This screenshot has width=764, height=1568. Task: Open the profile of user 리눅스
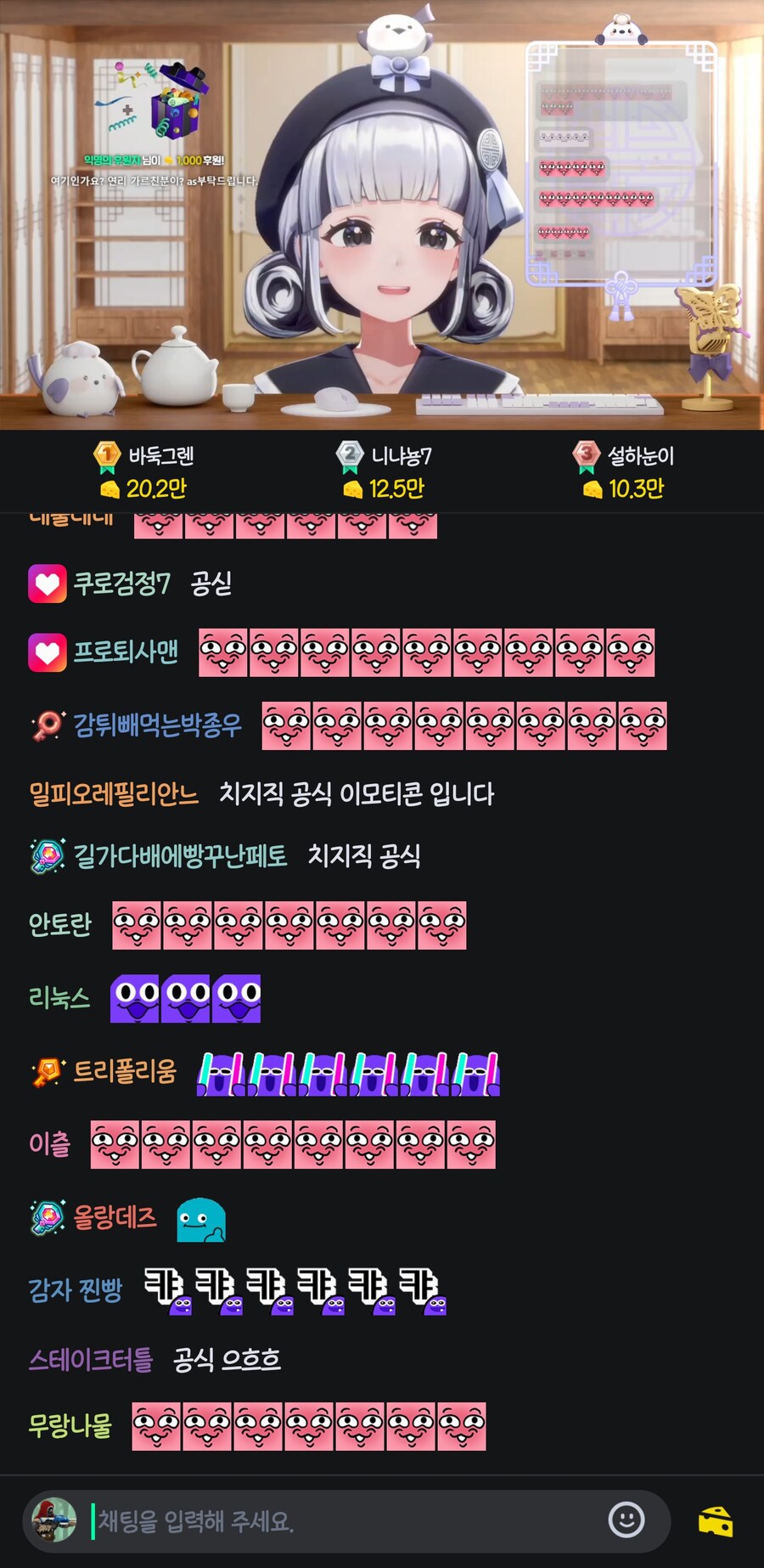click(x=58, y=999)
